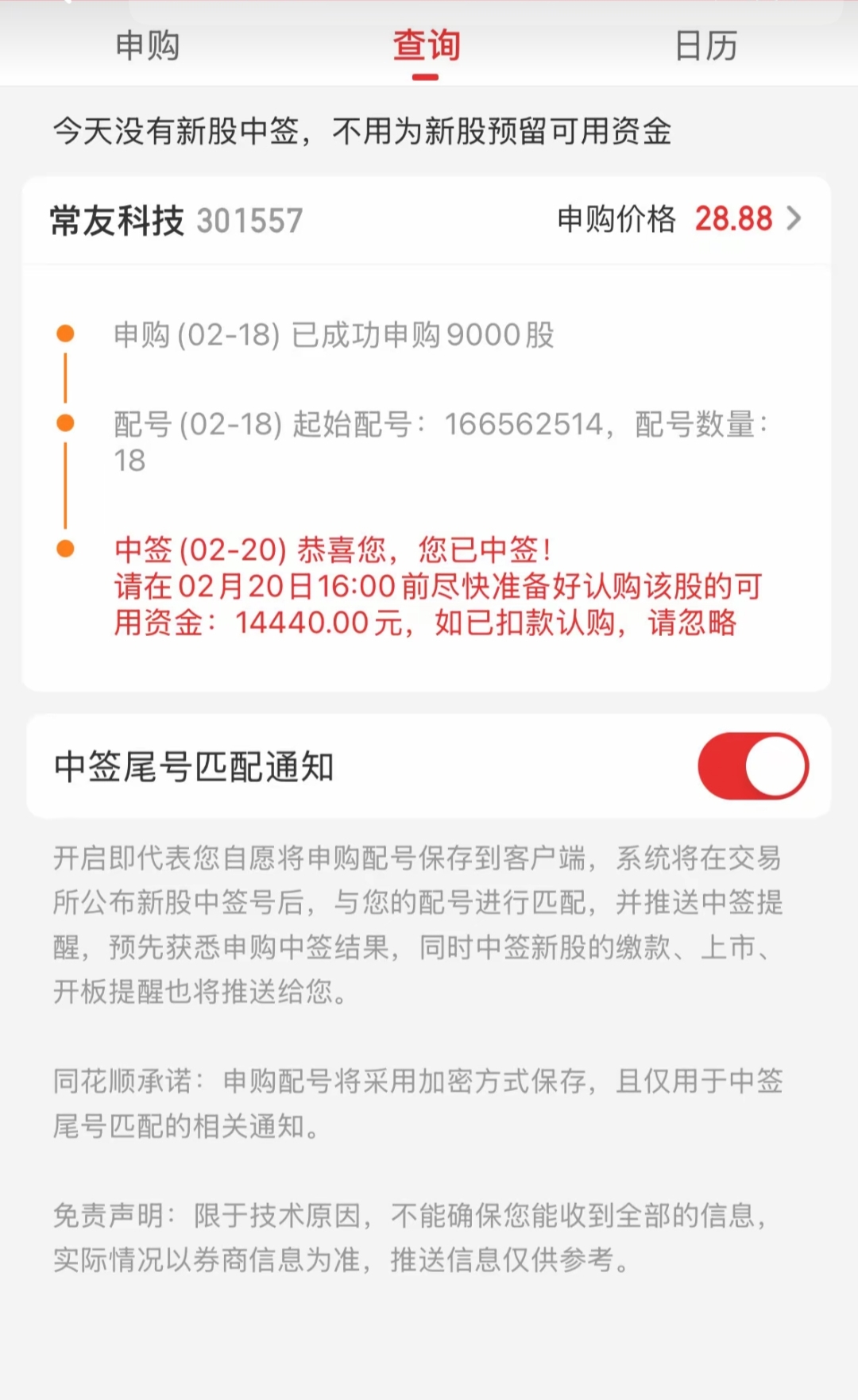The width and height of the screenshot is (858, 1400).
Task: Click the red underline indicator below 查询
Action: point(427,75)
